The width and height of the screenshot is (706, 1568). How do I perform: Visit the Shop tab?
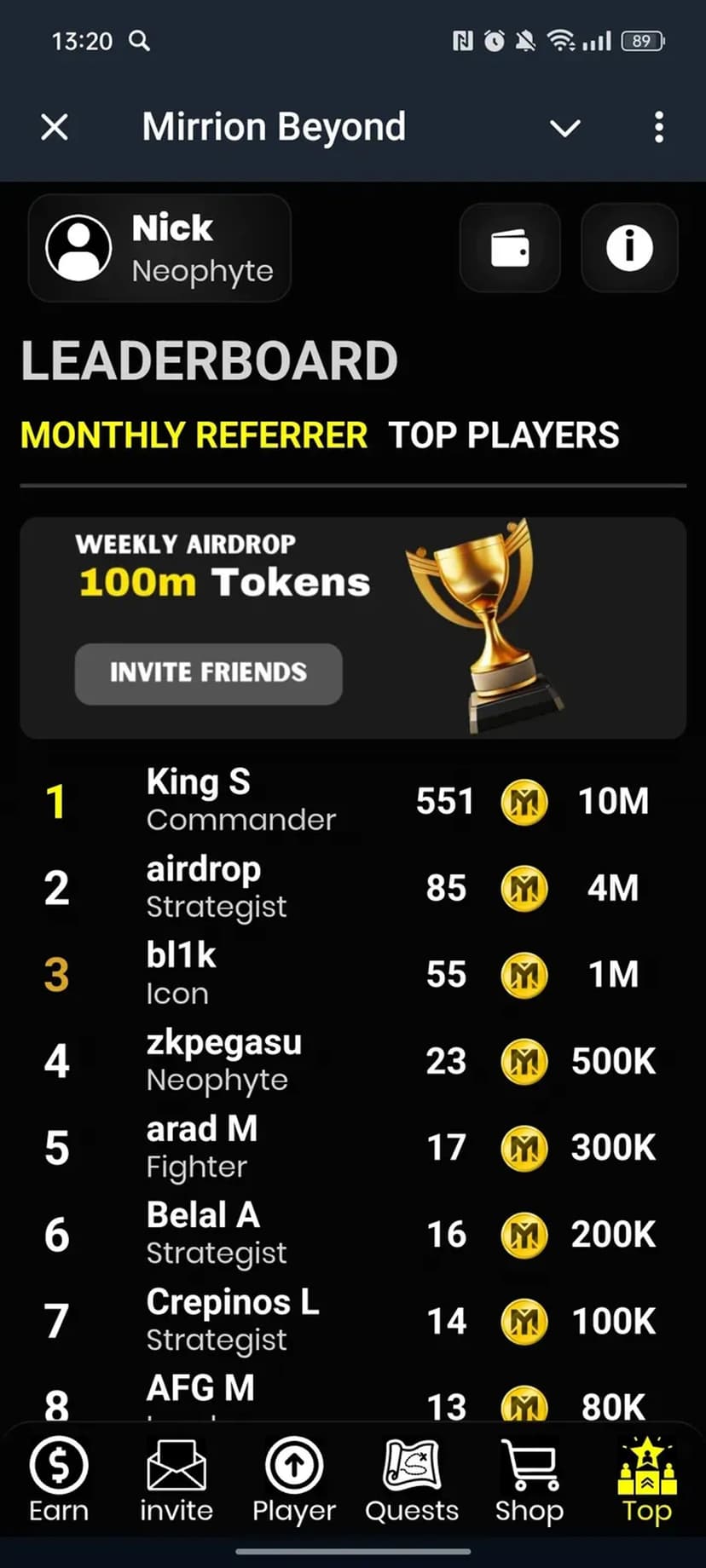(529, 1481)
